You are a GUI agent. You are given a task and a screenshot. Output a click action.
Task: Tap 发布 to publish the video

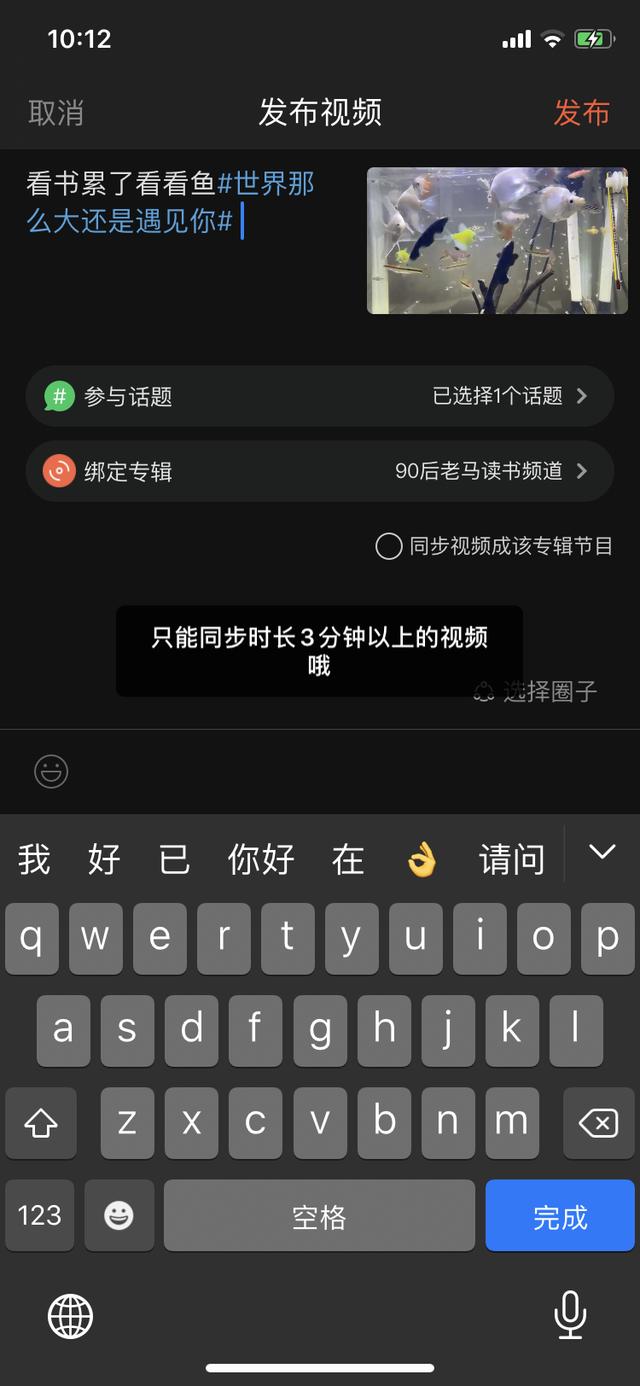tap(582, 112)
